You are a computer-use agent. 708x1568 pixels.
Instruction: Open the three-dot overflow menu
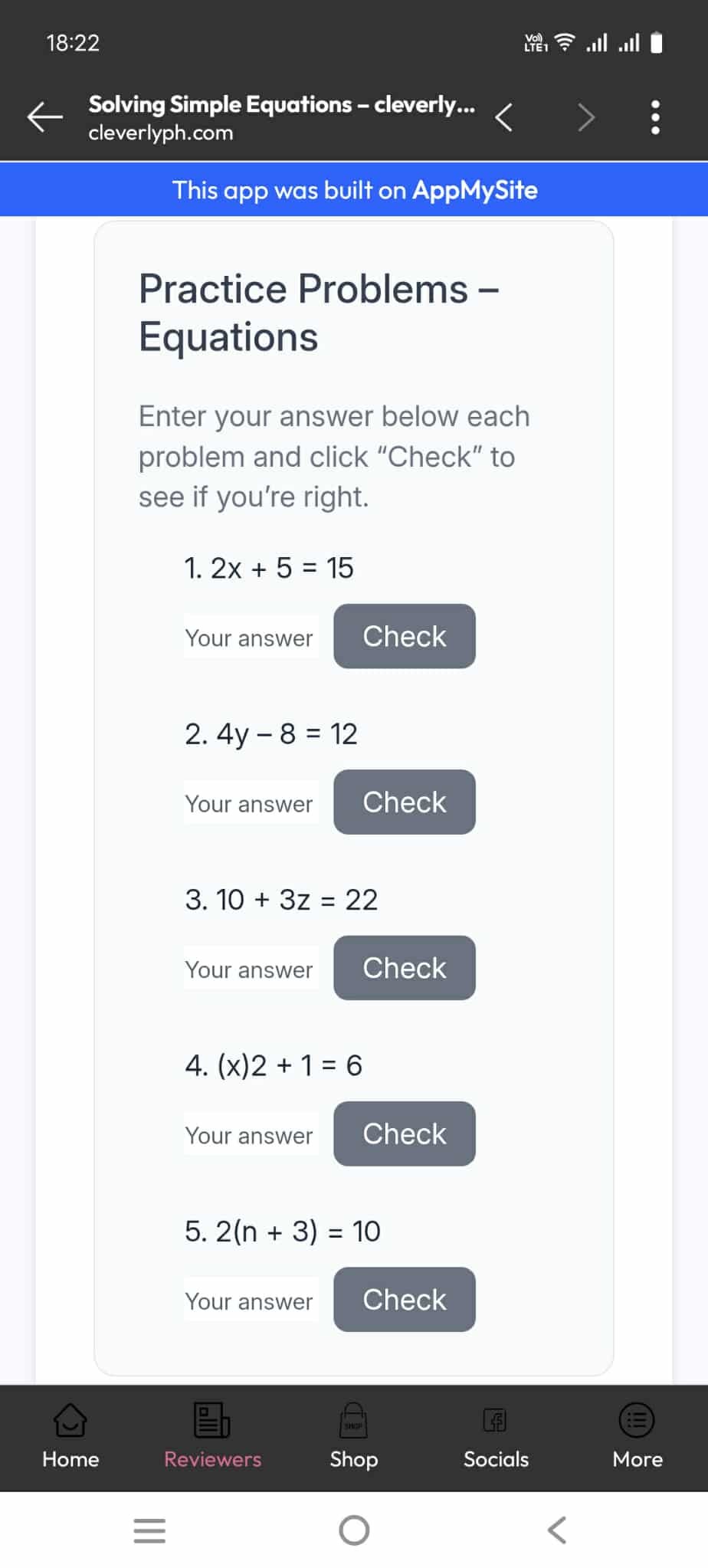pos(654,117)
